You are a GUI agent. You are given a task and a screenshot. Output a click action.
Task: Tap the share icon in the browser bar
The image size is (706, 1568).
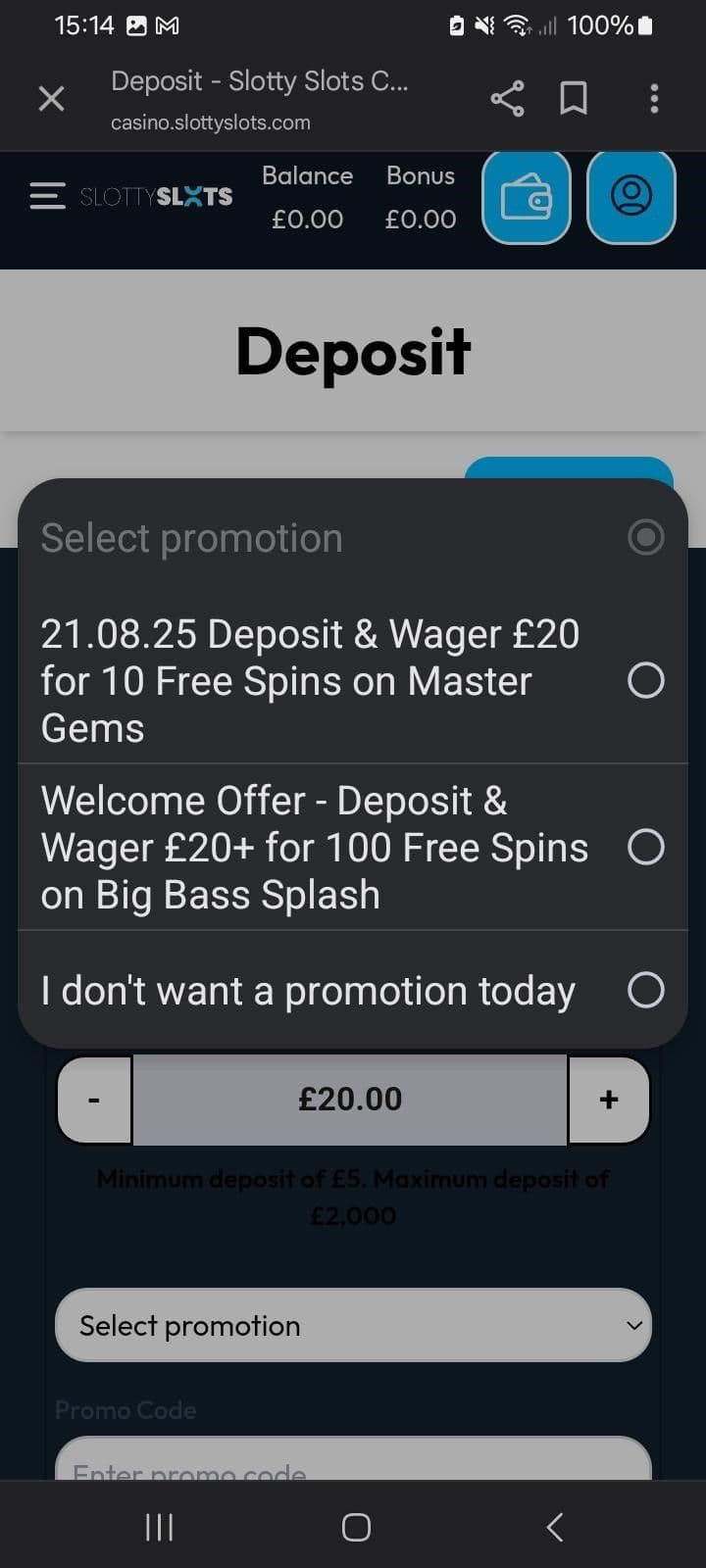click(507, 98)
